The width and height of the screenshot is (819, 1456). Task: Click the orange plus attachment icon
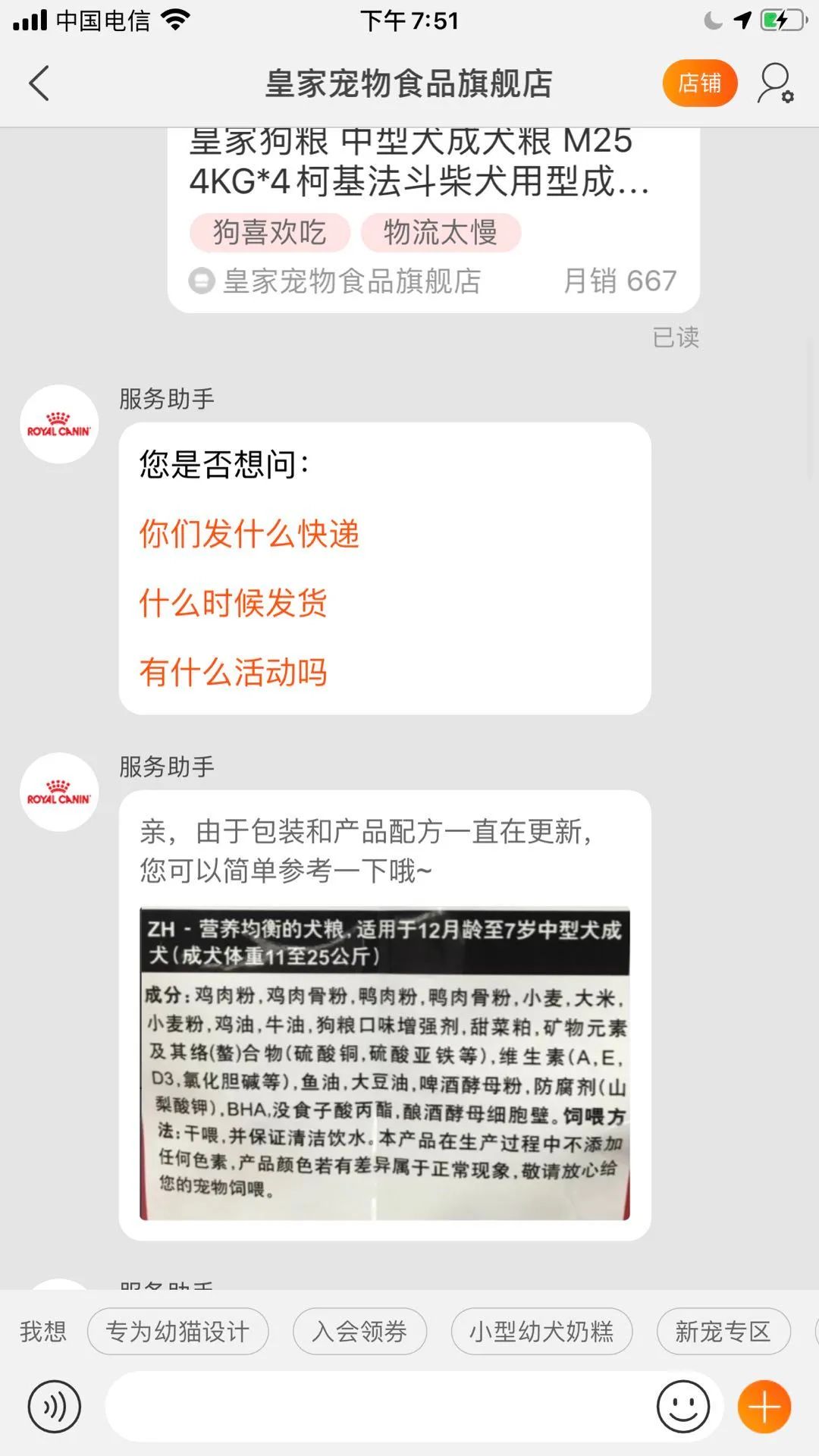[764, 1407]
